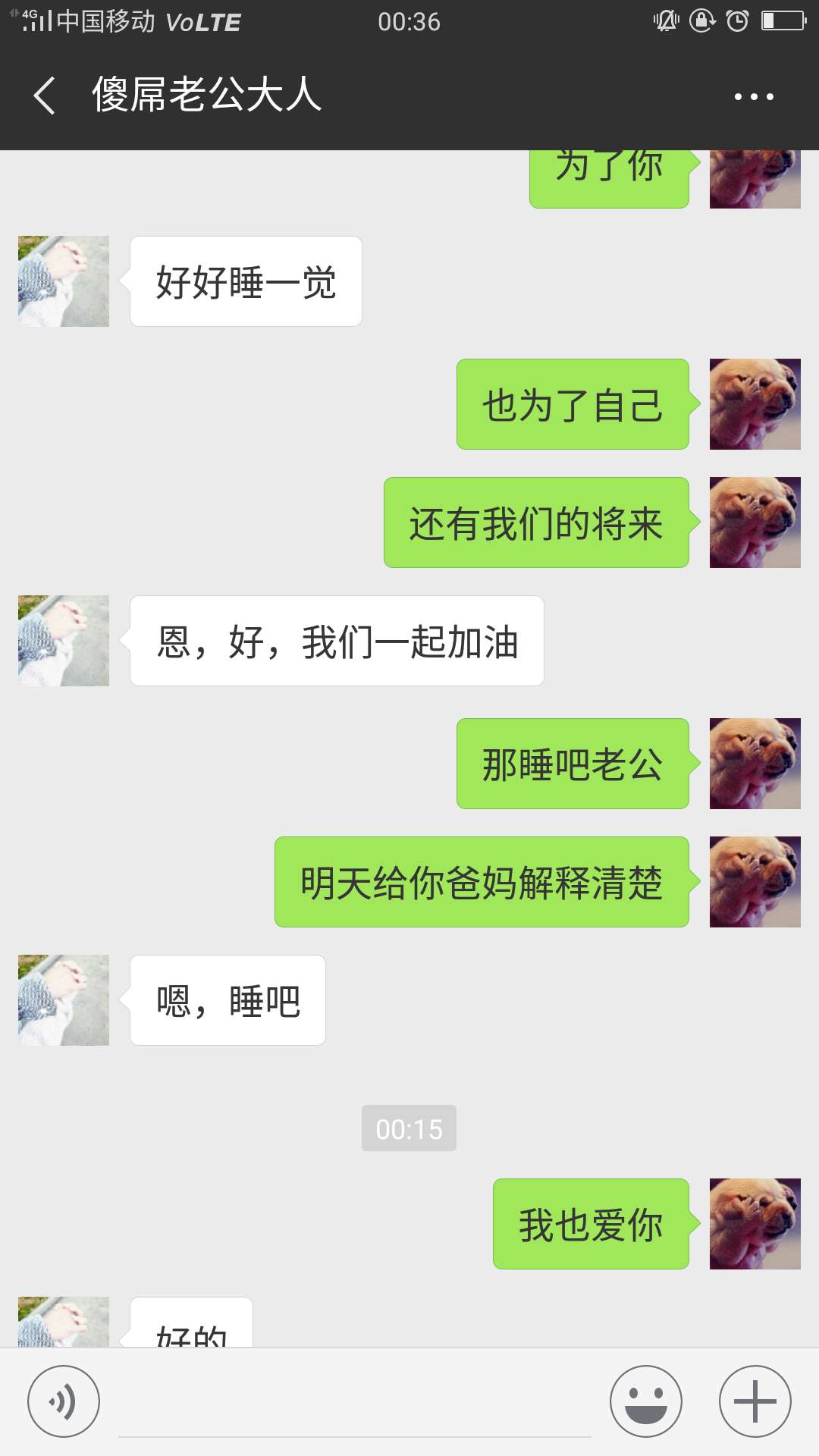Tap the rotation lock icon in status bar
Screen dimensions: 819x1456
701,21
